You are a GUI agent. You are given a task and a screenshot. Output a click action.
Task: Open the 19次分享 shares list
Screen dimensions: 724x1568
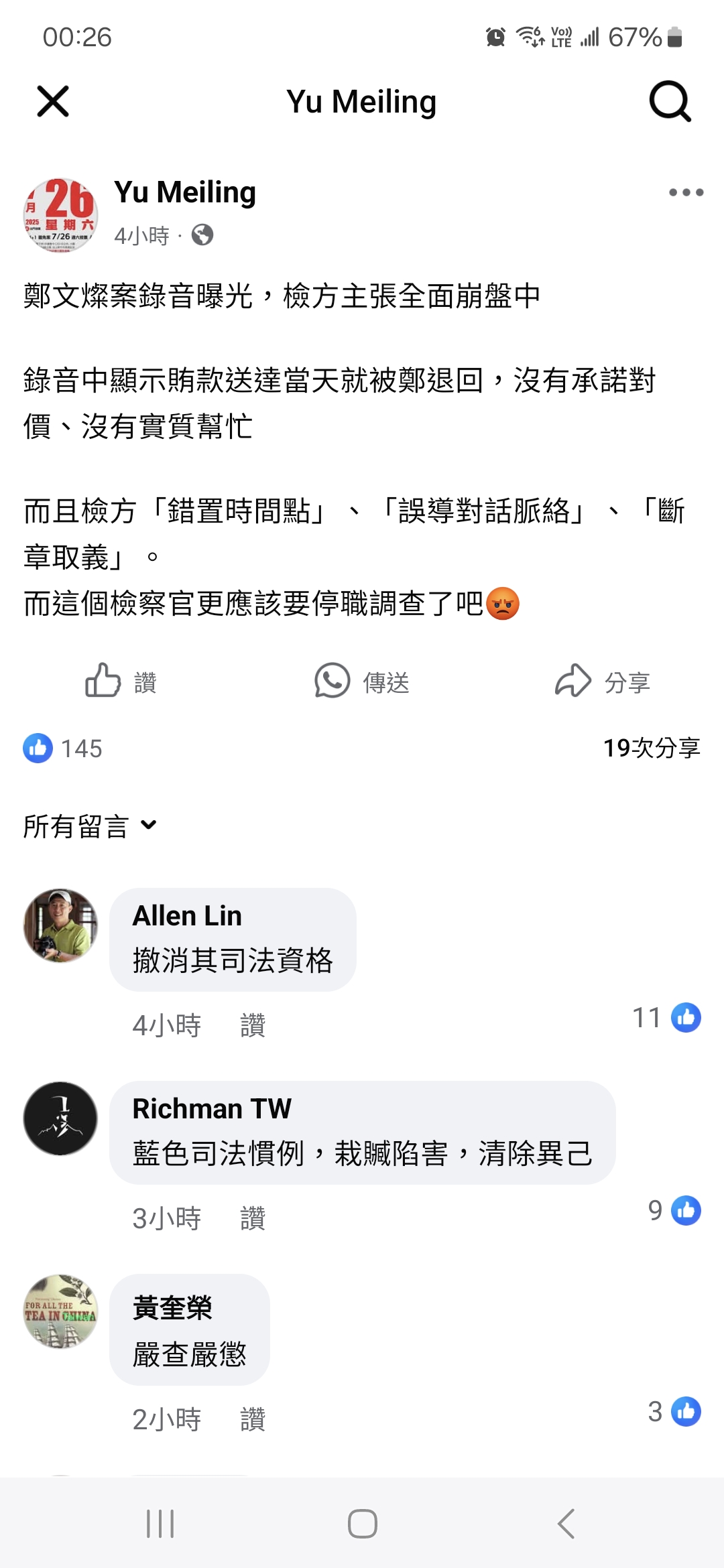coord(652,748)
